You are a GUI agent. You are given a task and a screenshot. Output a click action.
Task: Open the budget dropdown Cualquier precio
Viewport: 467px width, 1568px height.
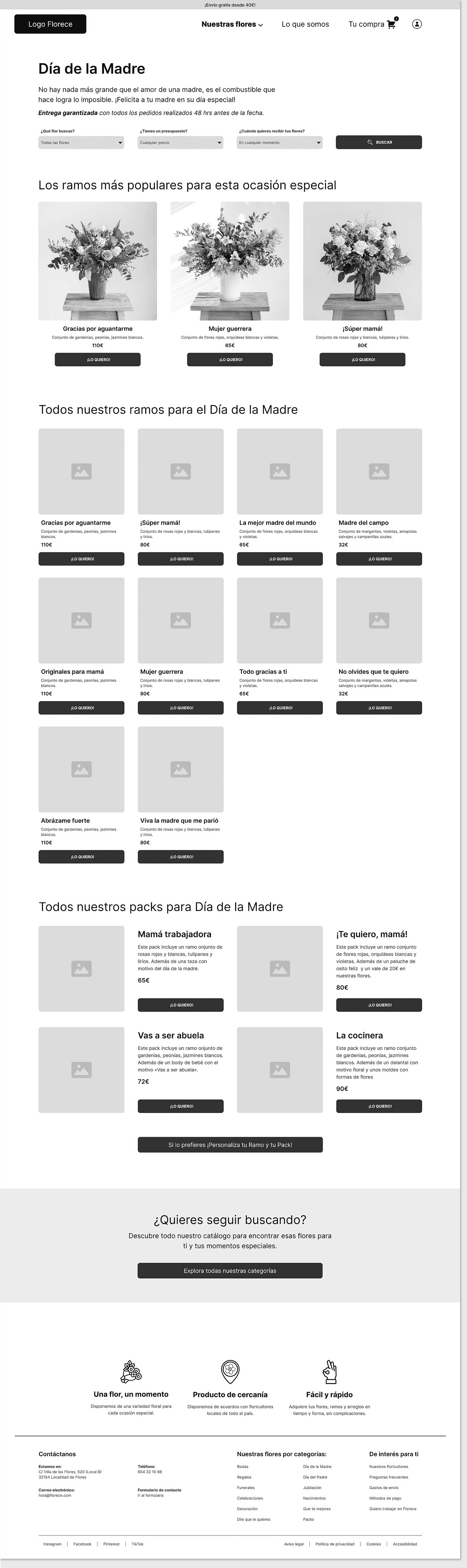point(180,143)
